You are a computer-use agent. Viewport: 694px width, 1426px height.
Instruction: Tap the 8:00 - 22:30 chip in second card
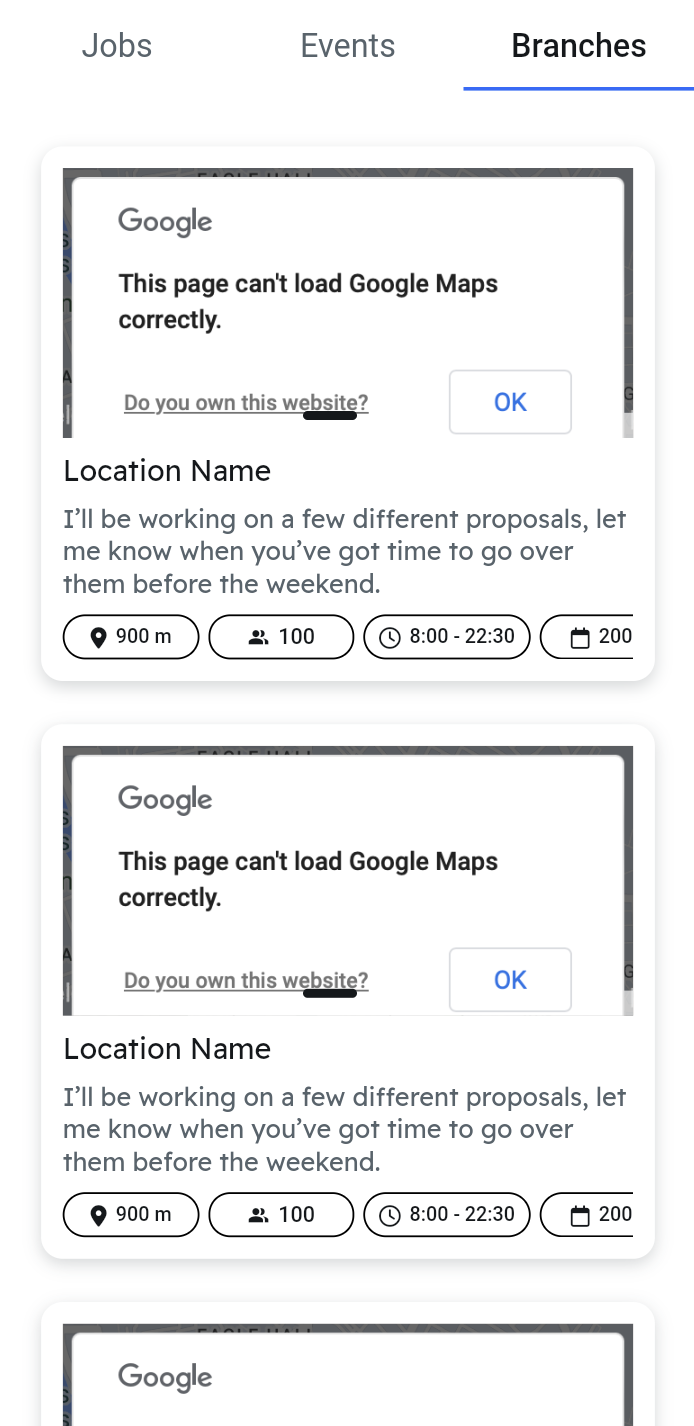pos(446,1215)
